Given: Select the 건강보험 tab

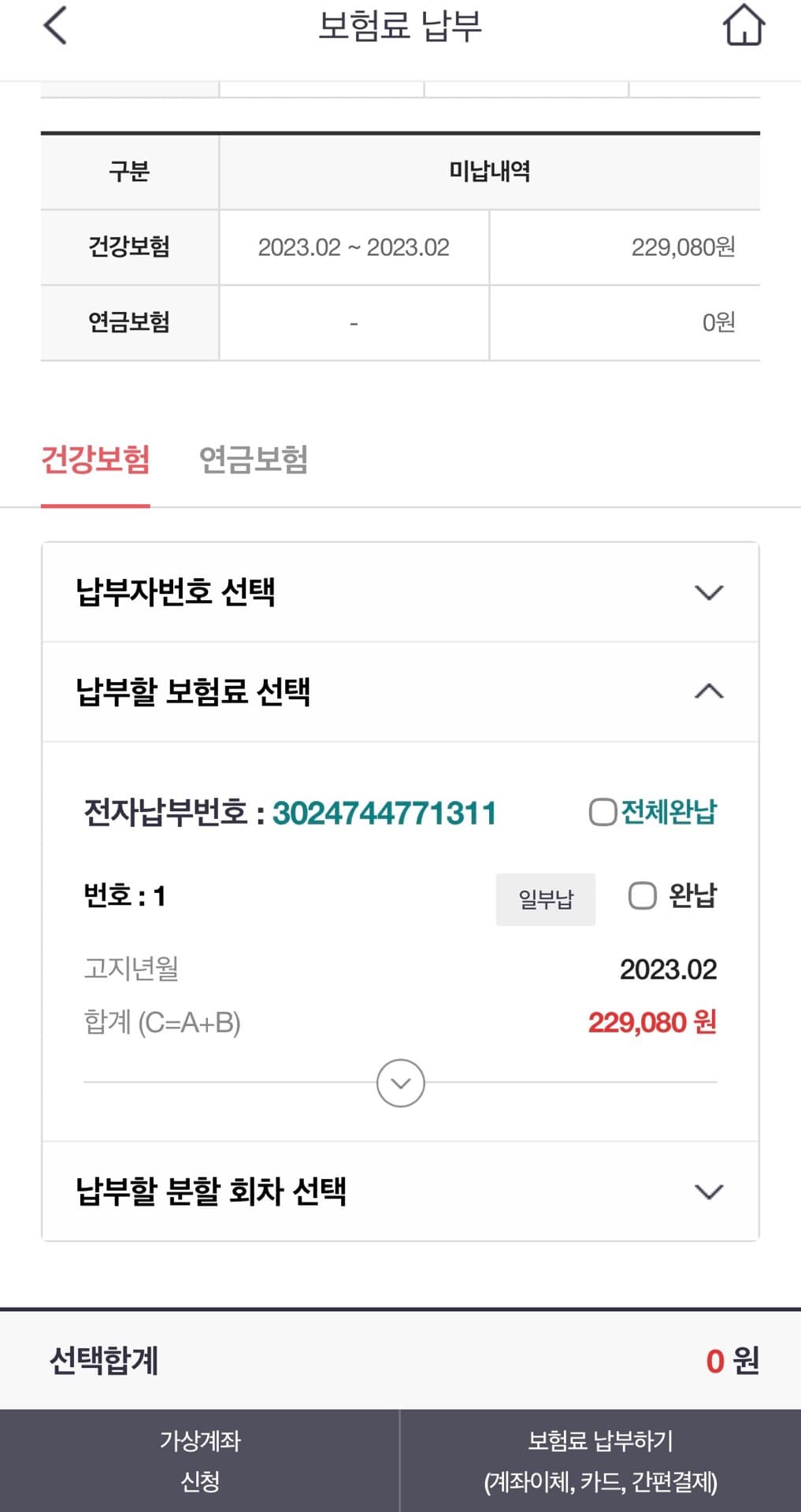Looking at the screenshot, I should [x=95, y=460].
